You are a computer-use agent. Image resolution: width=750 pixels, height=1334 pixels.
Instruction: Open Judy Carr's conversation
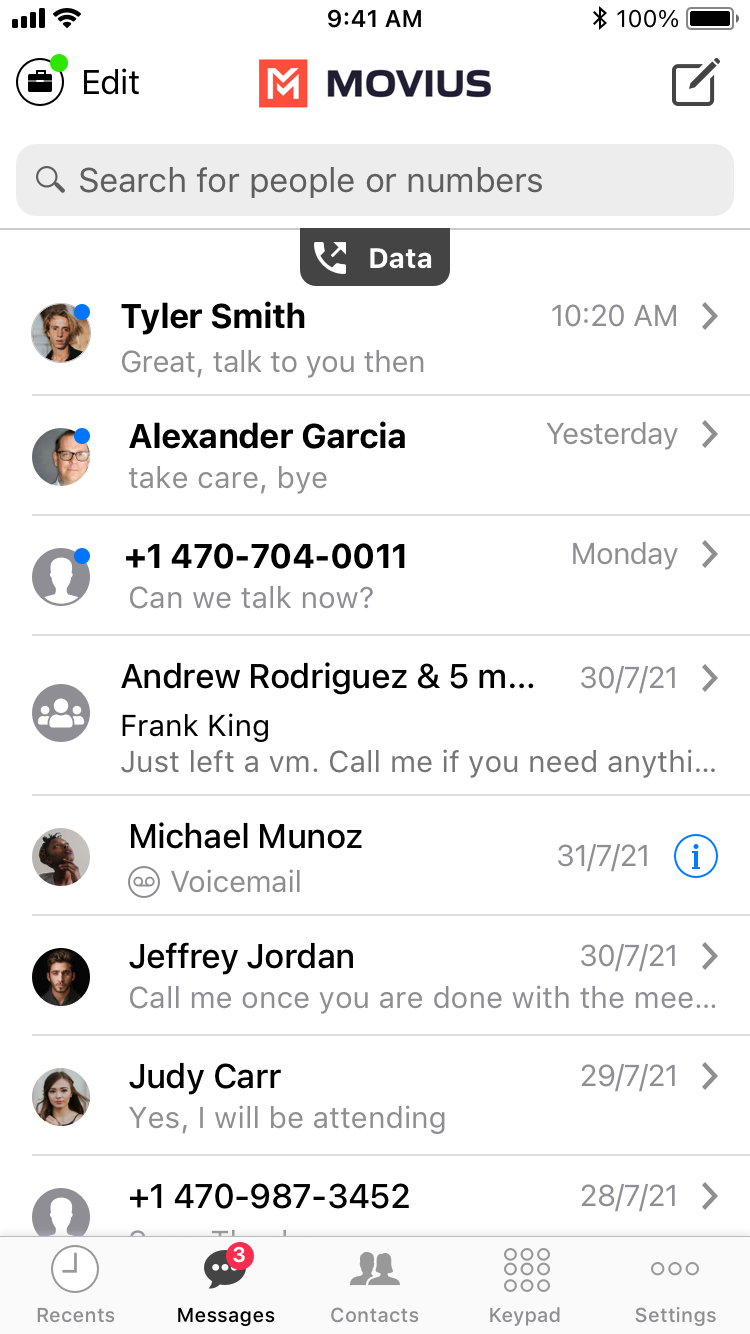tap(375, 1096)
